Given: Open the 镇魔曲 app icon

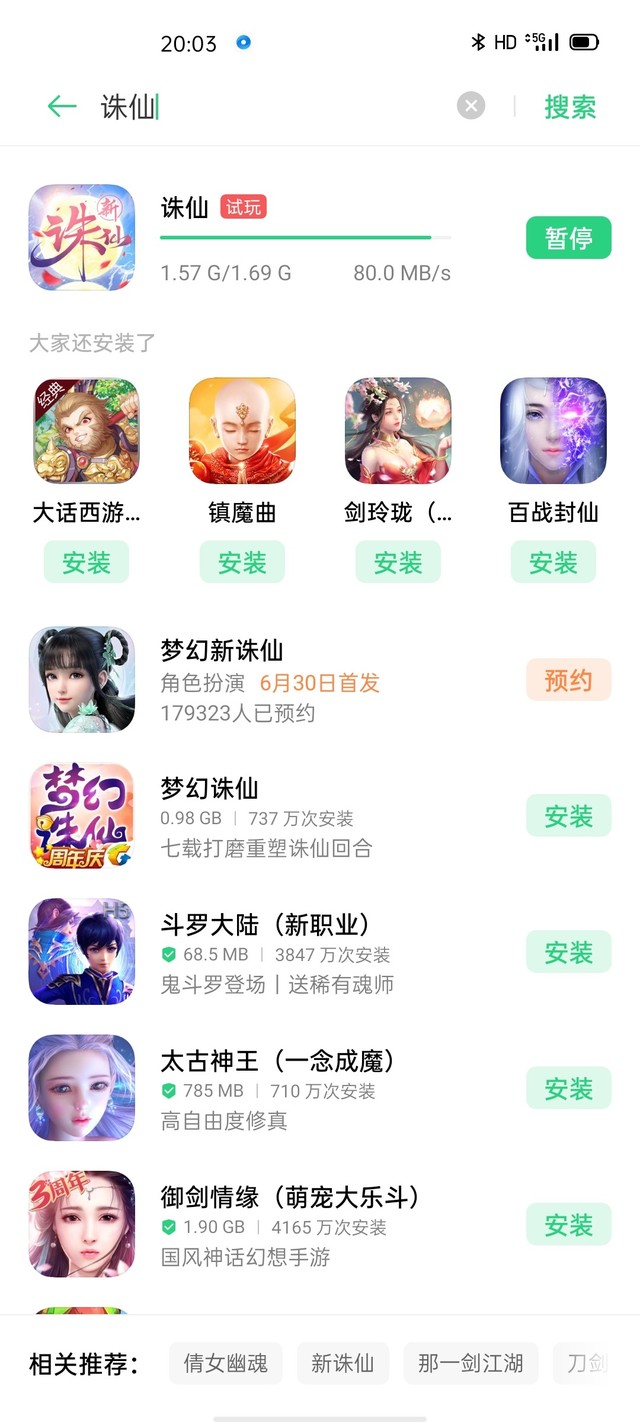Looking at the screenshot, I should (242, 431).
